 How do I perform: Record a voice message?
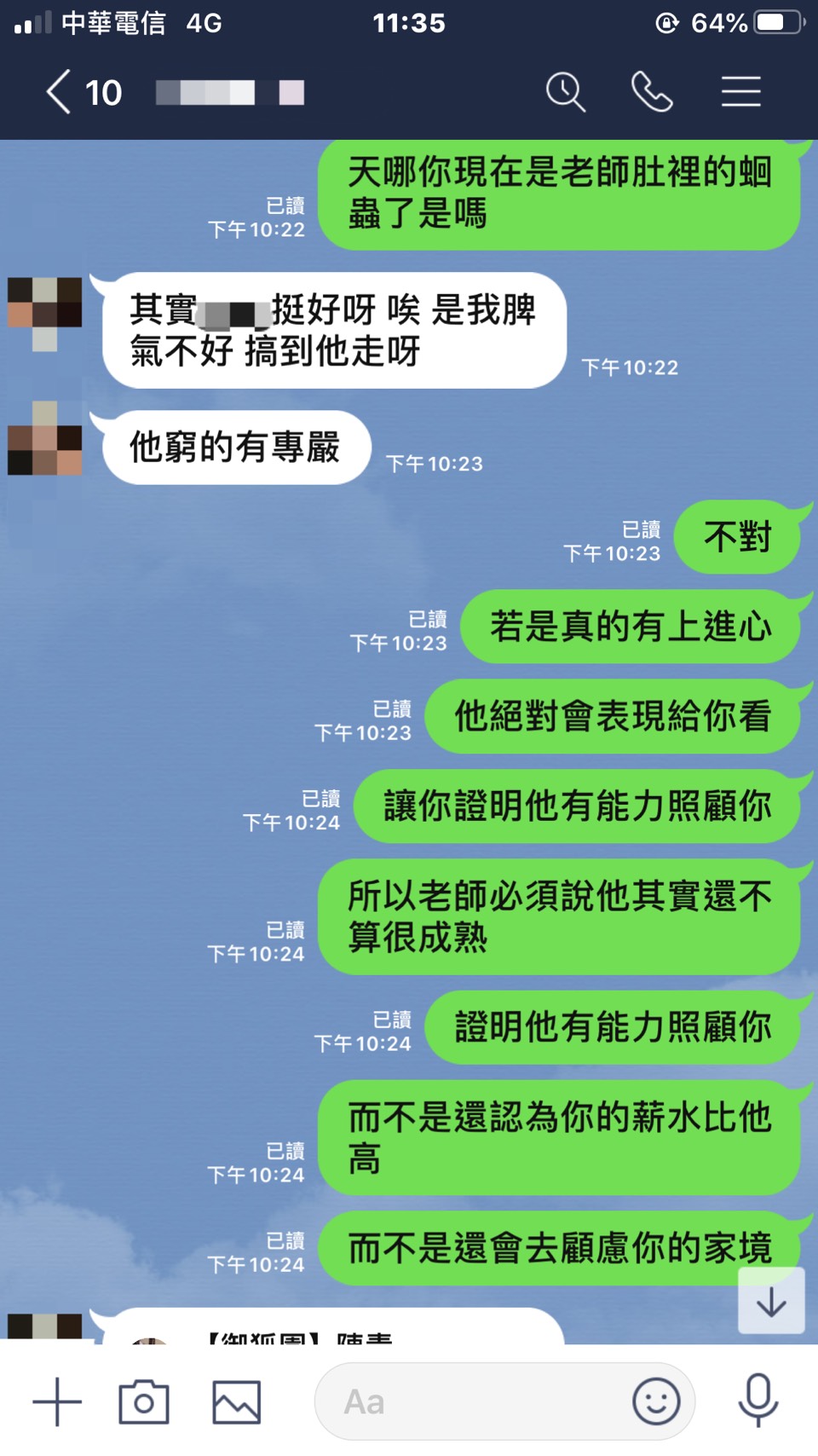(x=758, y=1401)
